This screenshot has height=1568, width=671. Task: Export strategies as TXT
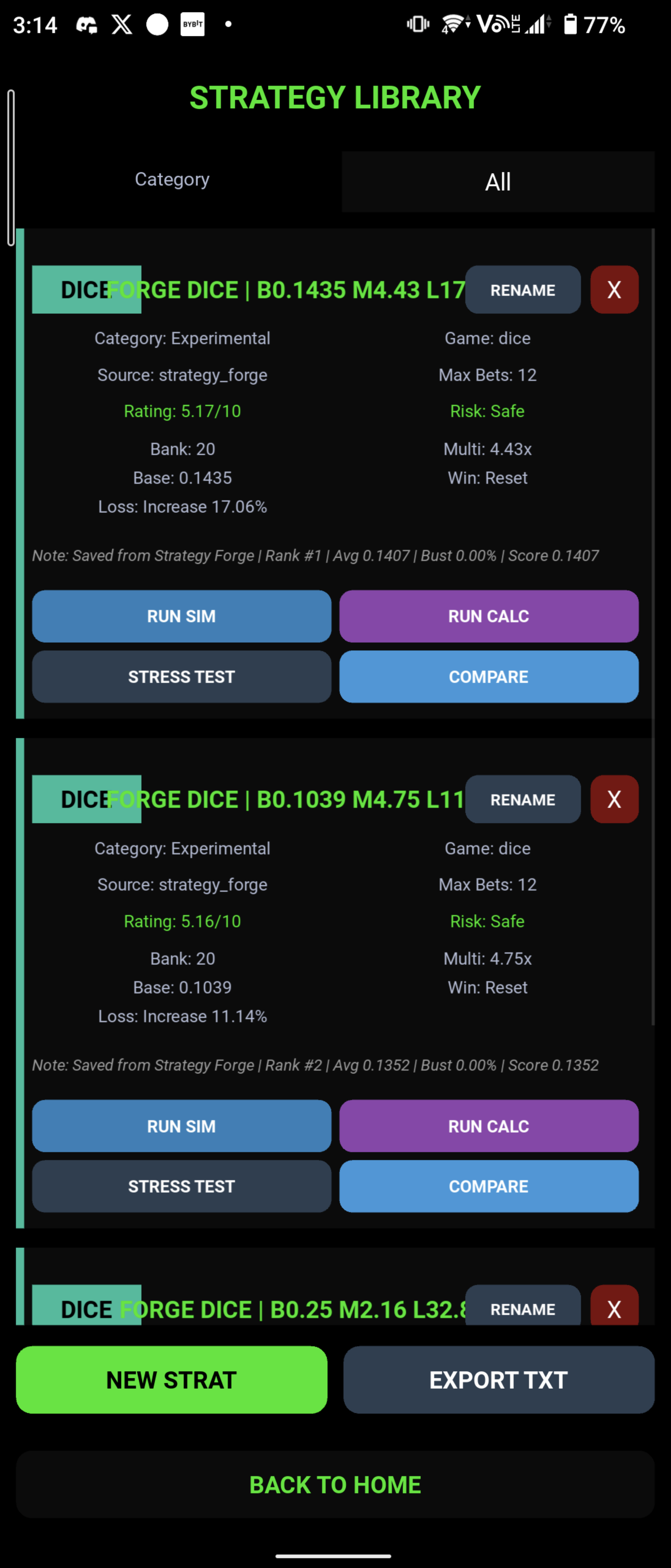[498, 1380]
